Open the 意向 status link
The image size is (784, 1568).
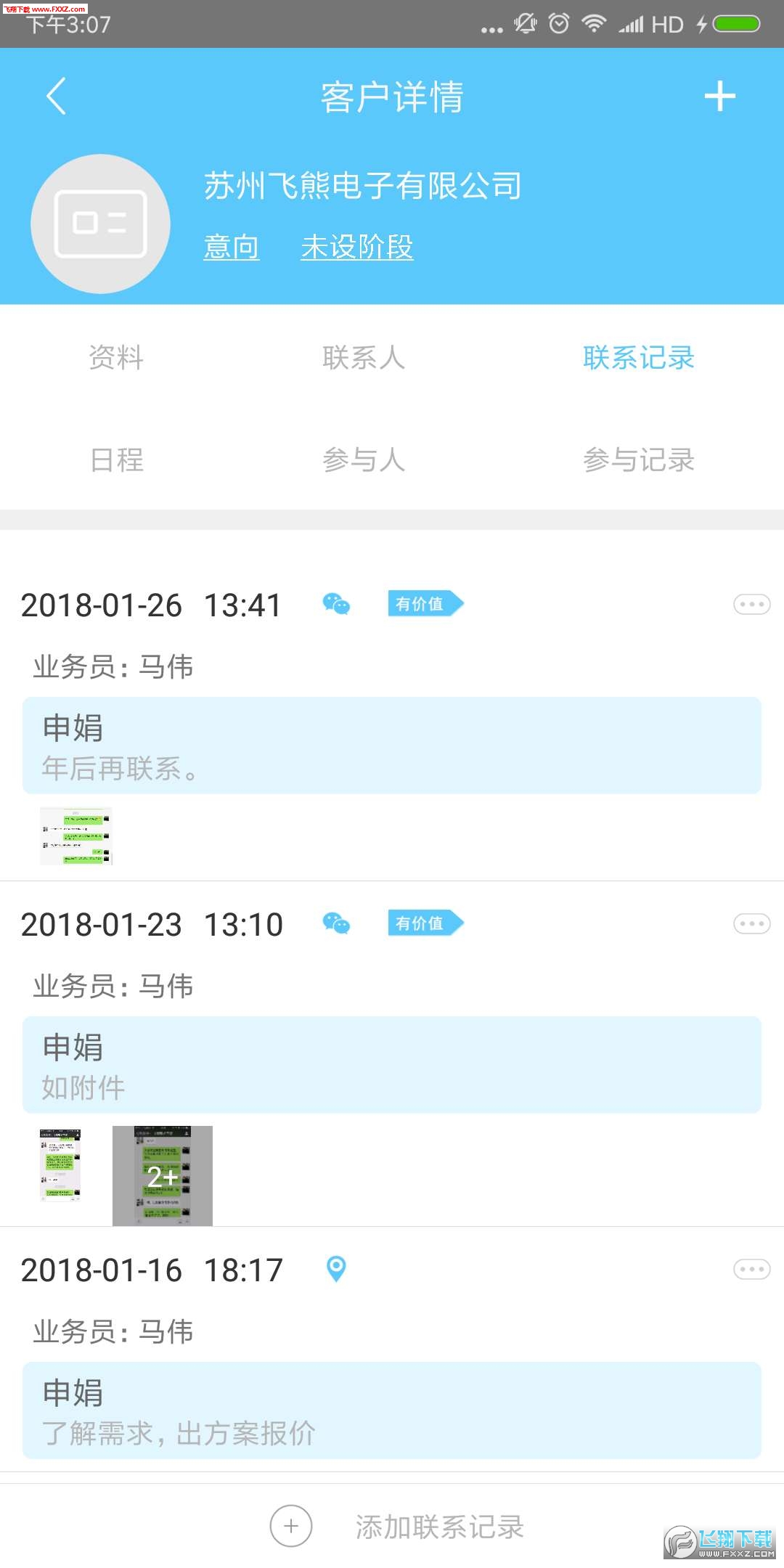(x=232, y=247)
